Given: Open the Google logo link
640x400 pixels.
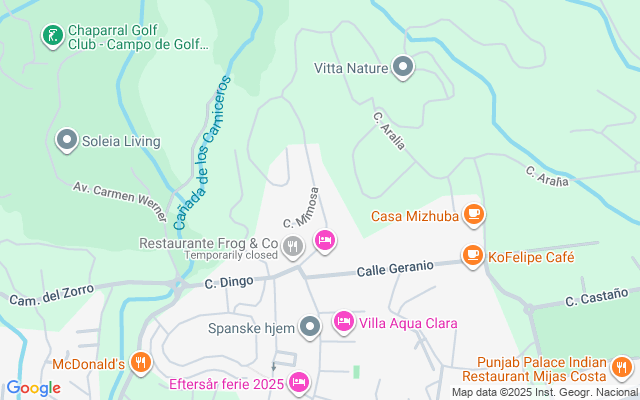Looking at the screenshot, I should pos(33,388).
